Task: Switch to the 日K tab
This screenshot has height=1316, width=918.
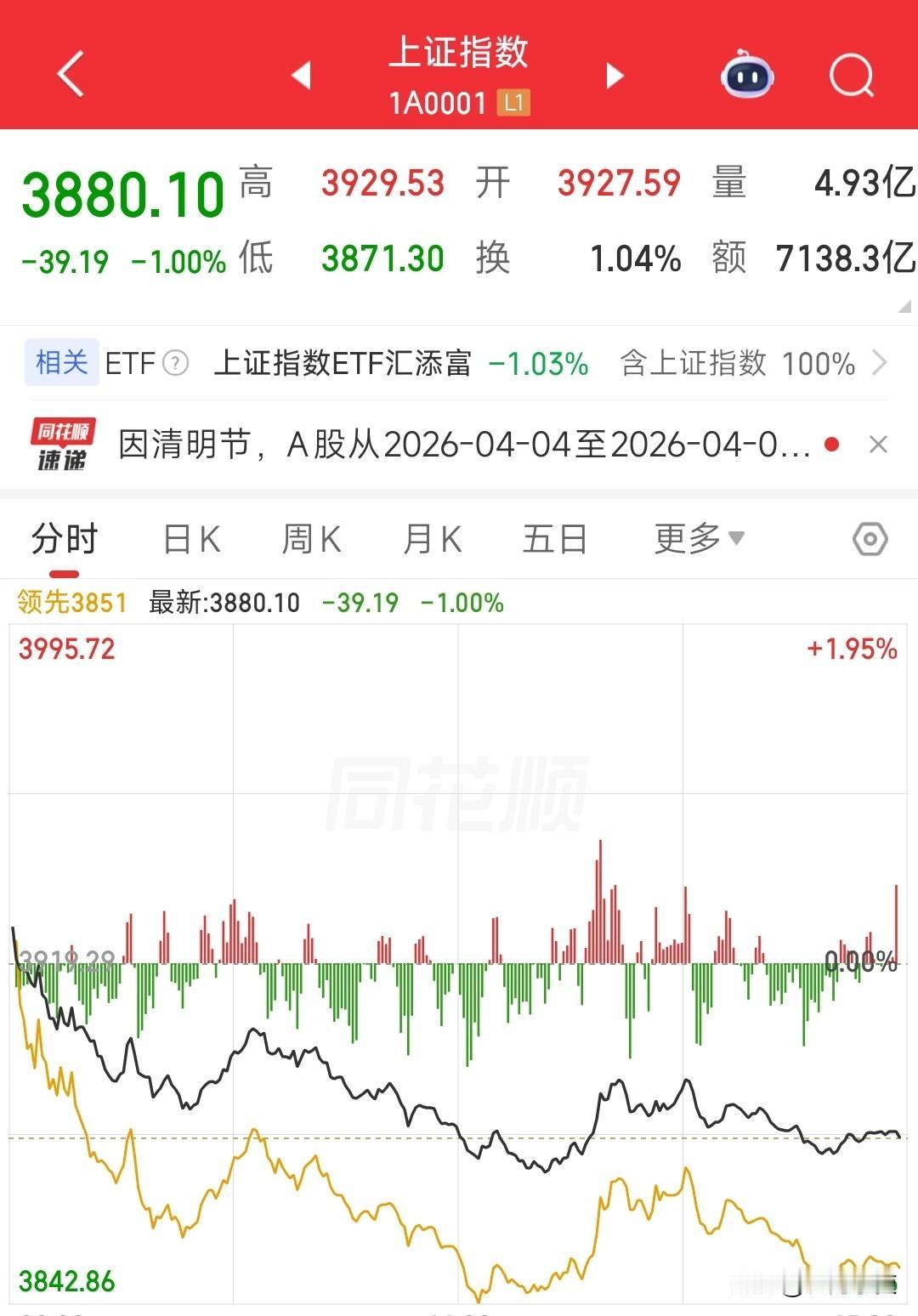Action: (x=190, y=538)
